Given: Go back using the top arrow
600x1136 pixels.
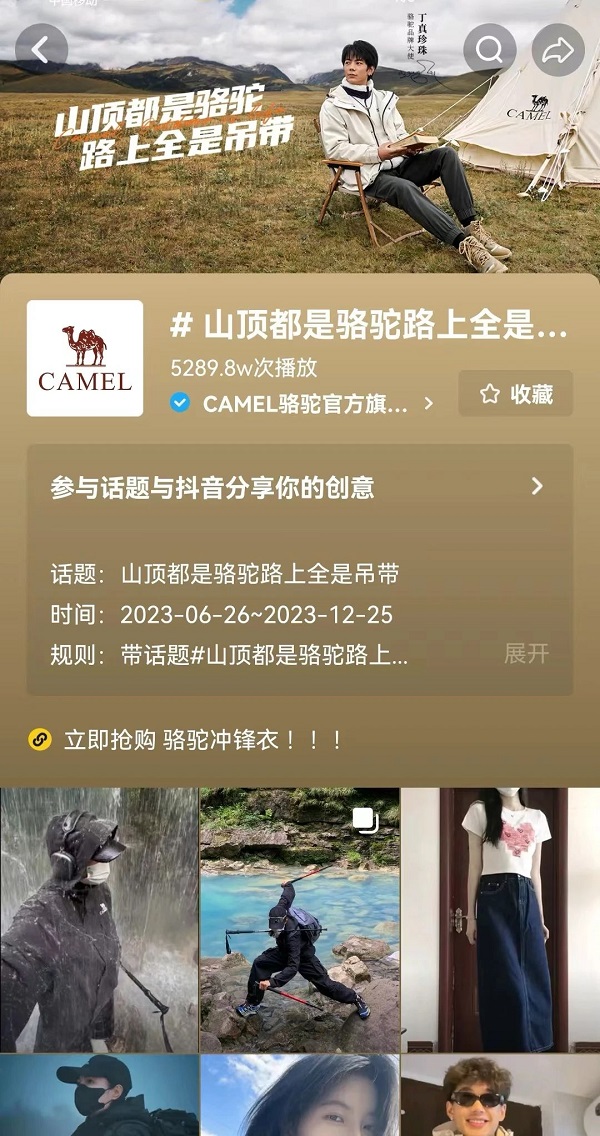Looking at the screenshot, I should coord(41,49).
